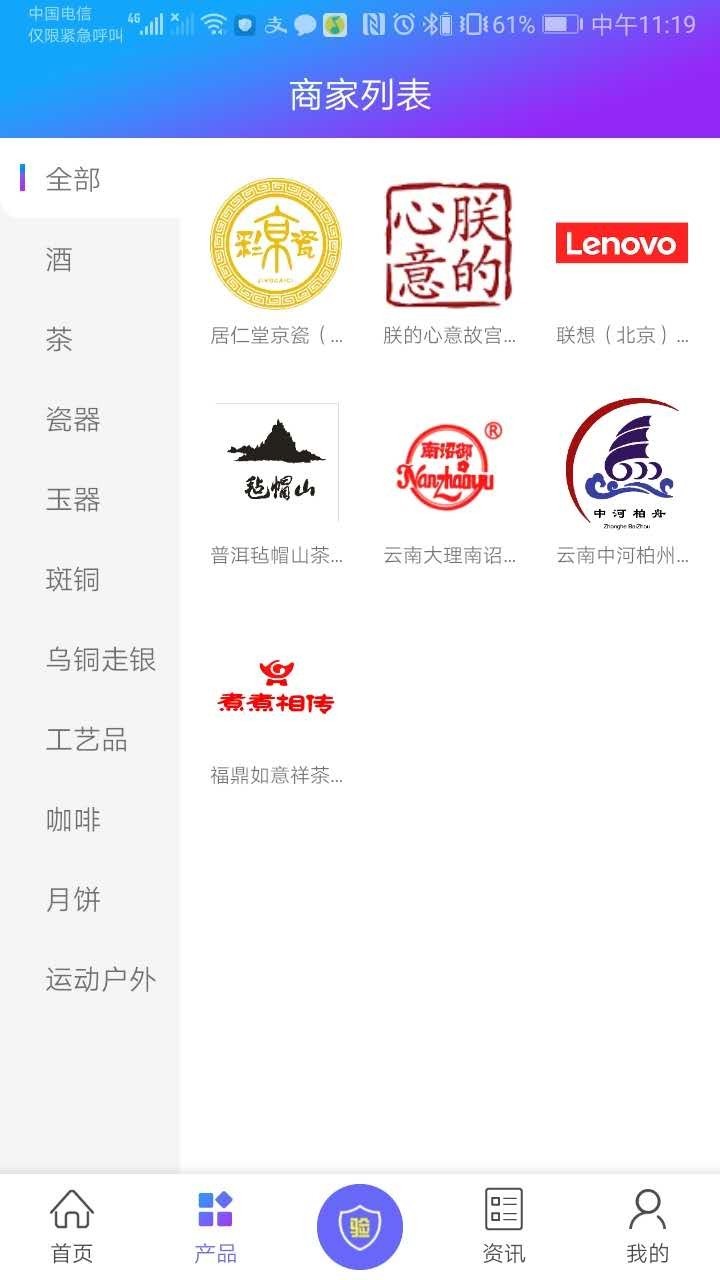Go to the 首页 tab

(x=72, y=1225)
